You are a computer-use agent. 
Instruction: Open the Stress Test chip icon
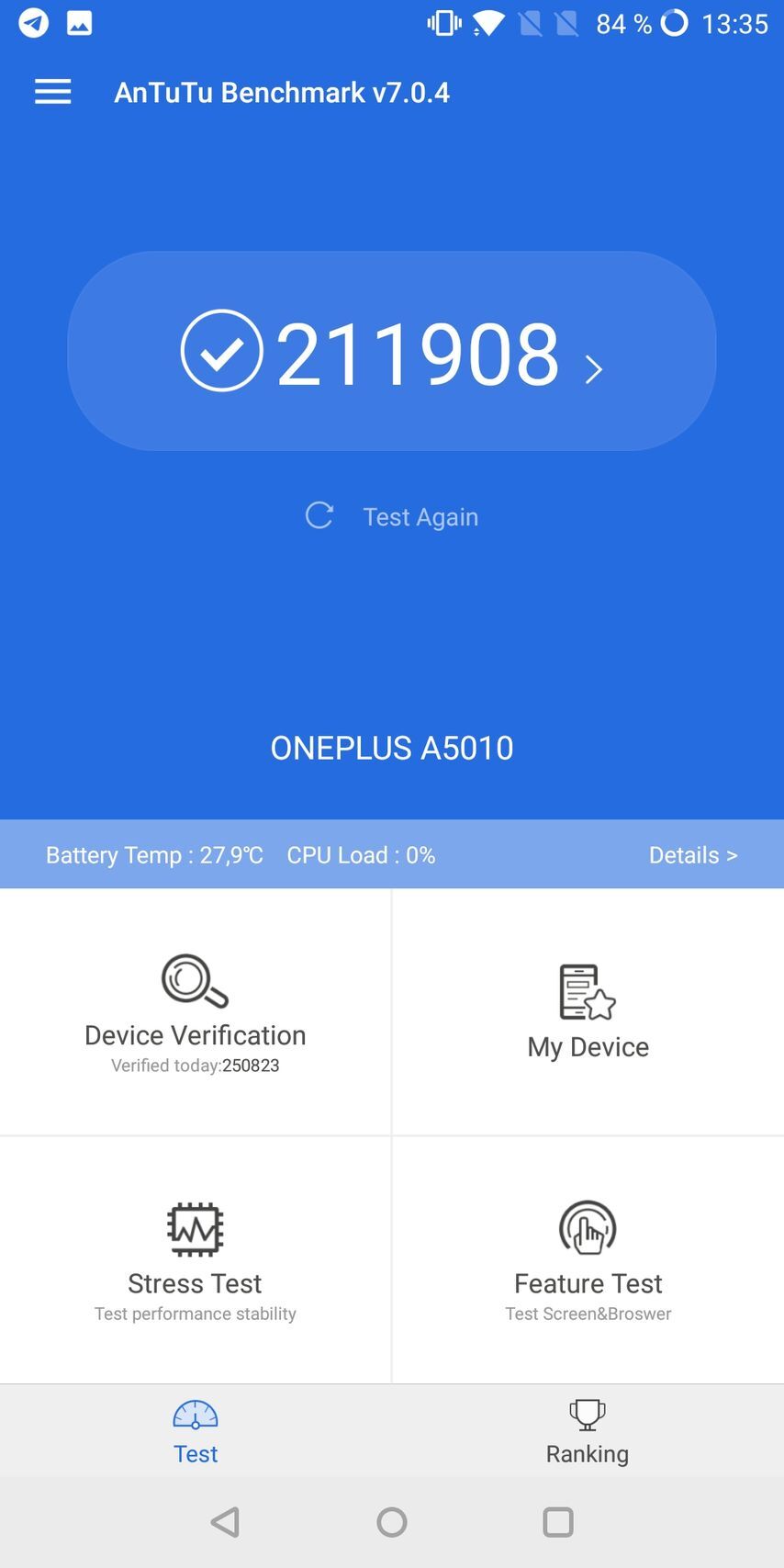[194, 1228]
